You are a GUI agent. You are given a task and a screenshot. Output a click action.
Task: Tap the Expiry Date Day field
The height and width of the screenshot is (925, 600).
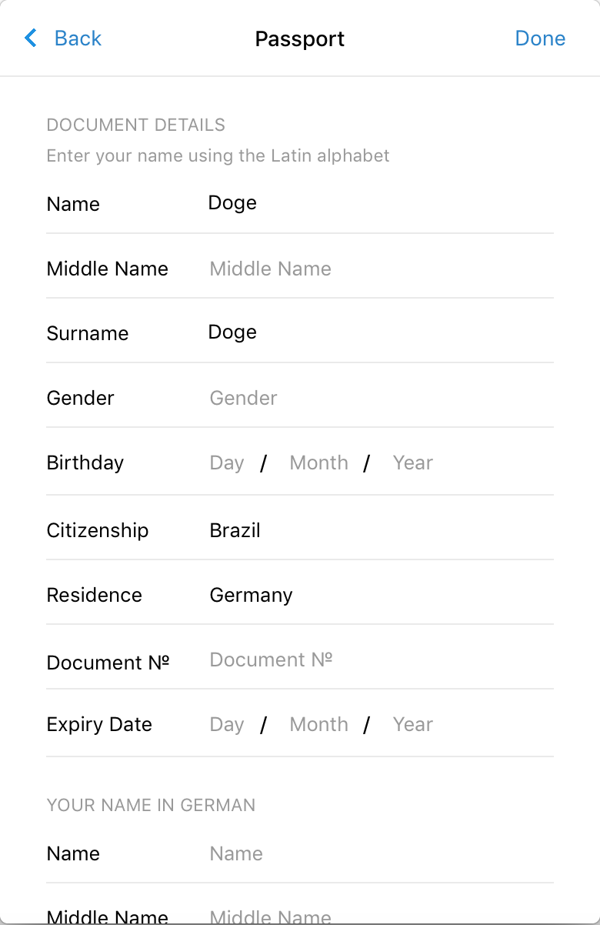pyautogui.click(x=227, y=725)
